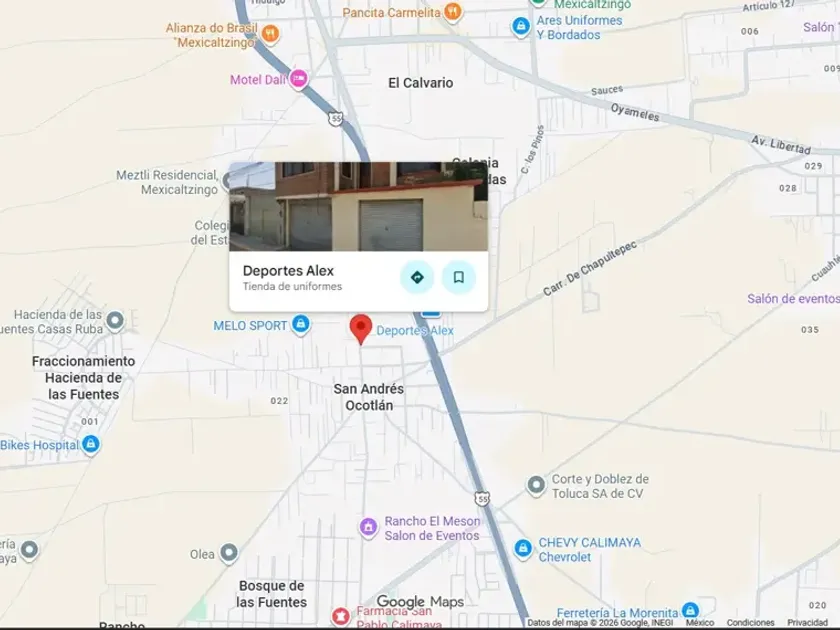Open the Motel Dalí map marker
Screen dimensions: 840x630
click(299, 79)
